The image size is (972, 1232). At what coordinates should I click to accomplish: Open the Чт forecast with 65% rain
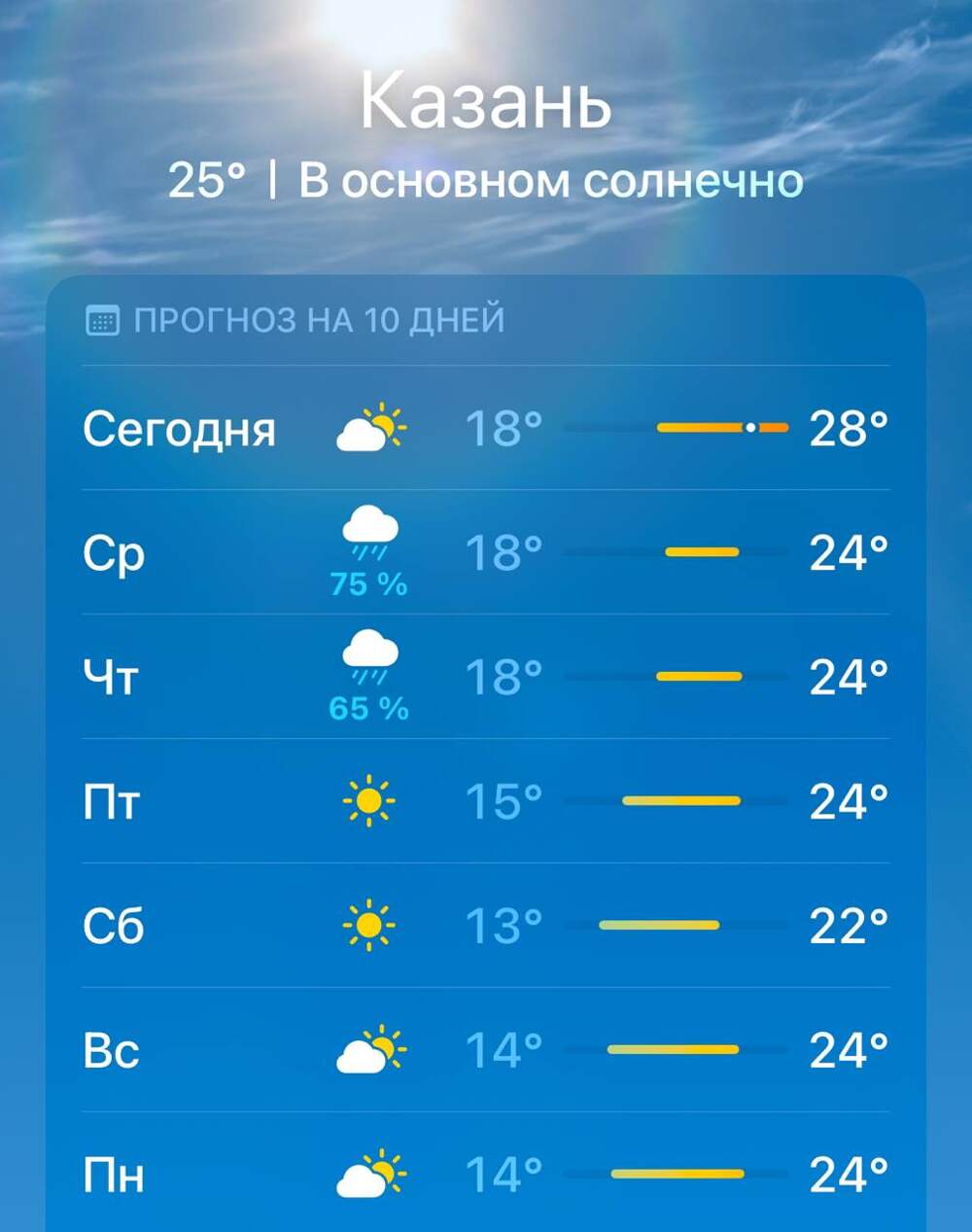(x=485, y=677)
